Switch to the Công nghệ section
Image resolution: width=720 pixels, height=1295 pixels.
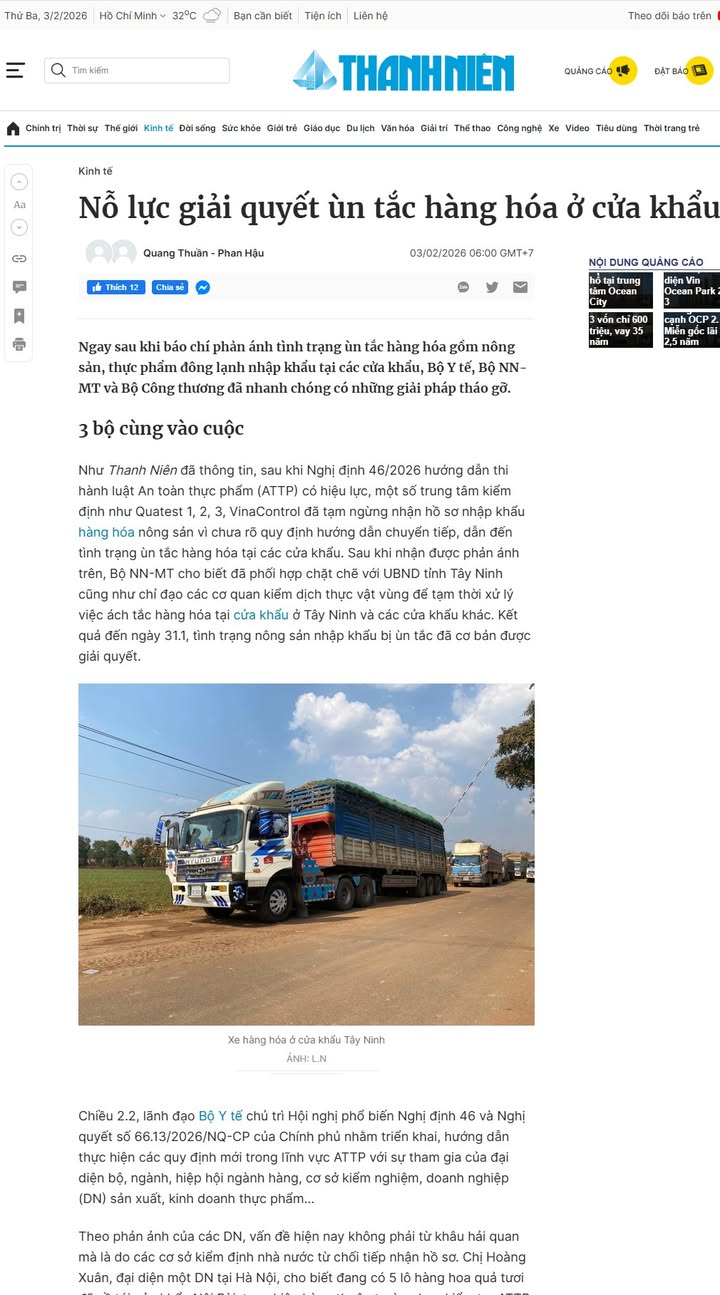click(519, 129)
